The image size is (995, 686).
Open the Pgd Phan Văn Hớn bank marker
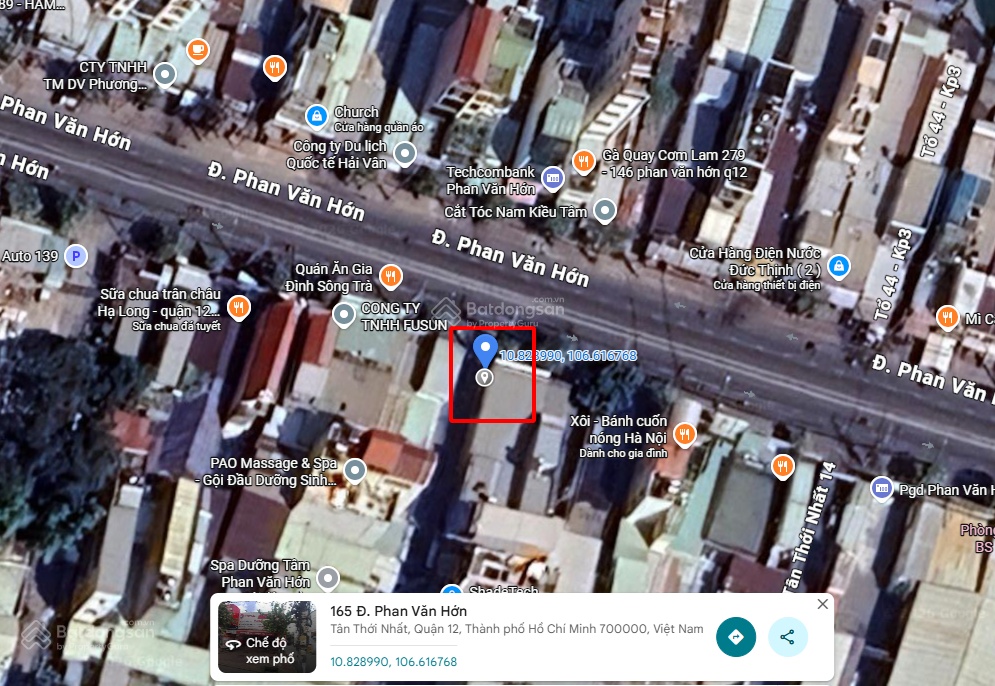click(x=881, y=488)
